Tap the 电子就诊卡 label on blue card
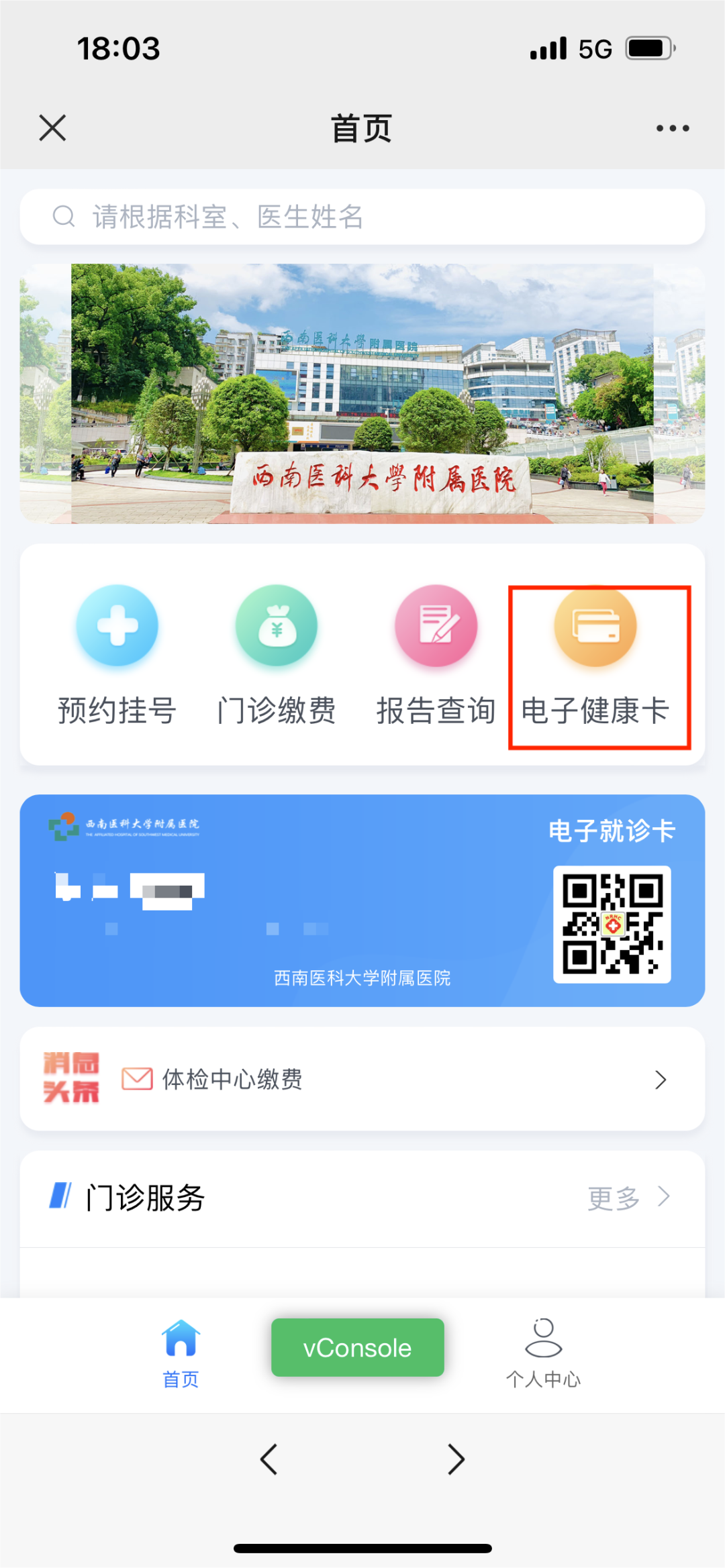The height and width of the screenshot is (1568, 725). point(612,831)
